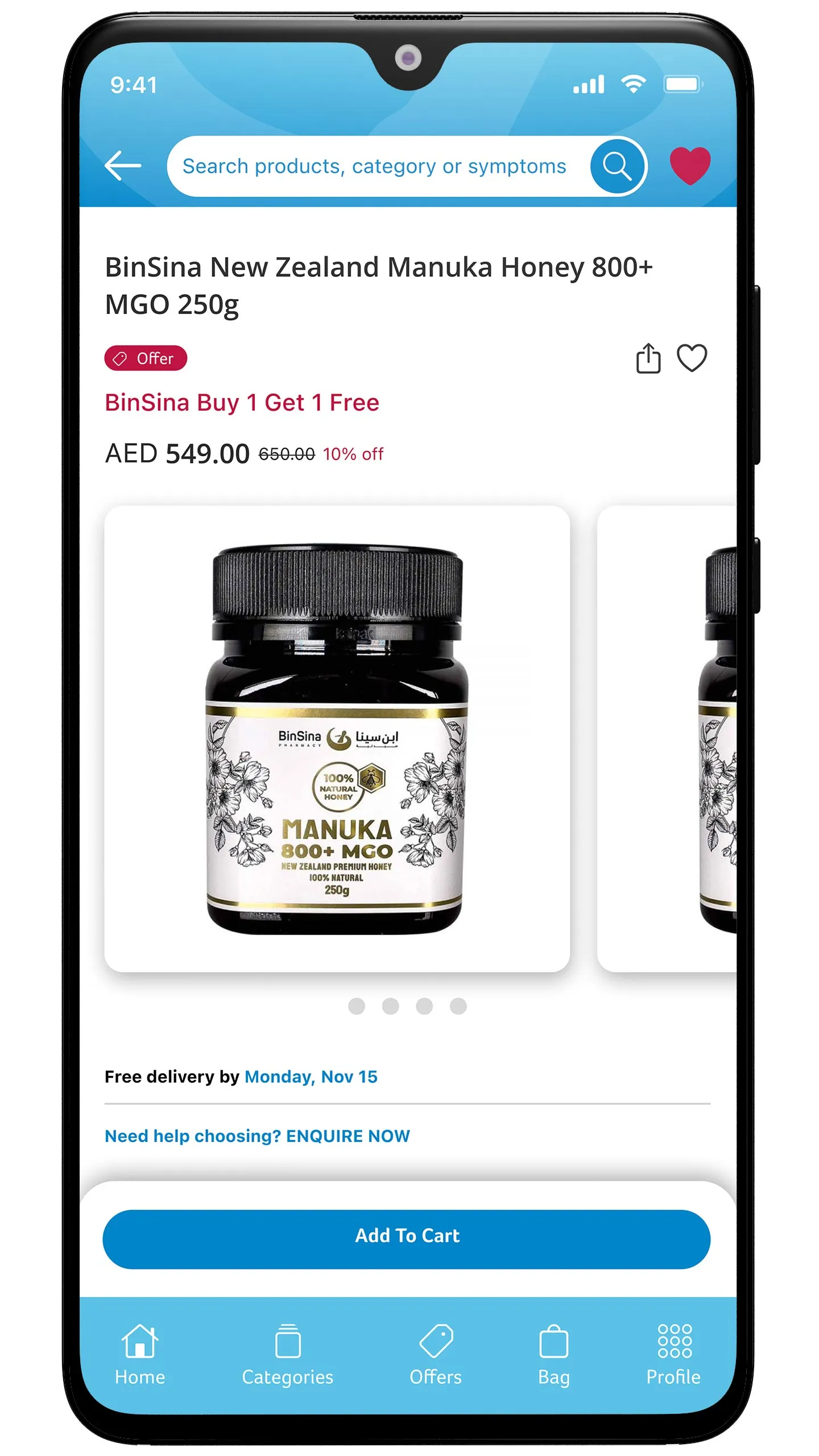819x1456 pixels.
Task: Share this Manuka Honey product
Action: pos(648,358)
